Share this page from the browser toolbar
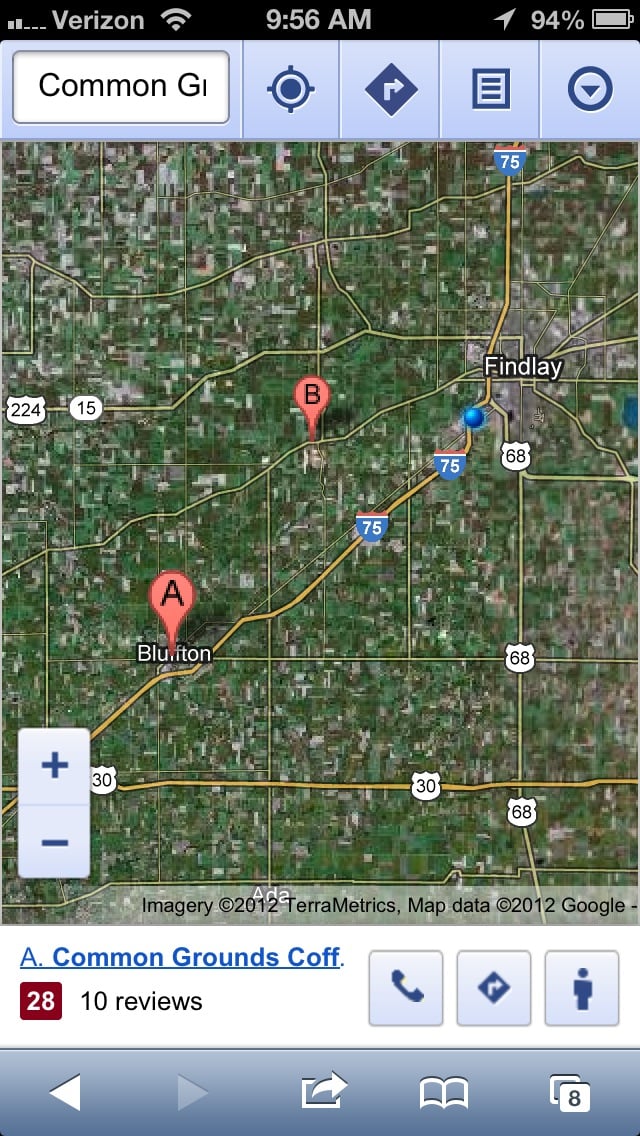This screenshot has height=1136, width=640. tap(324, 1092)
